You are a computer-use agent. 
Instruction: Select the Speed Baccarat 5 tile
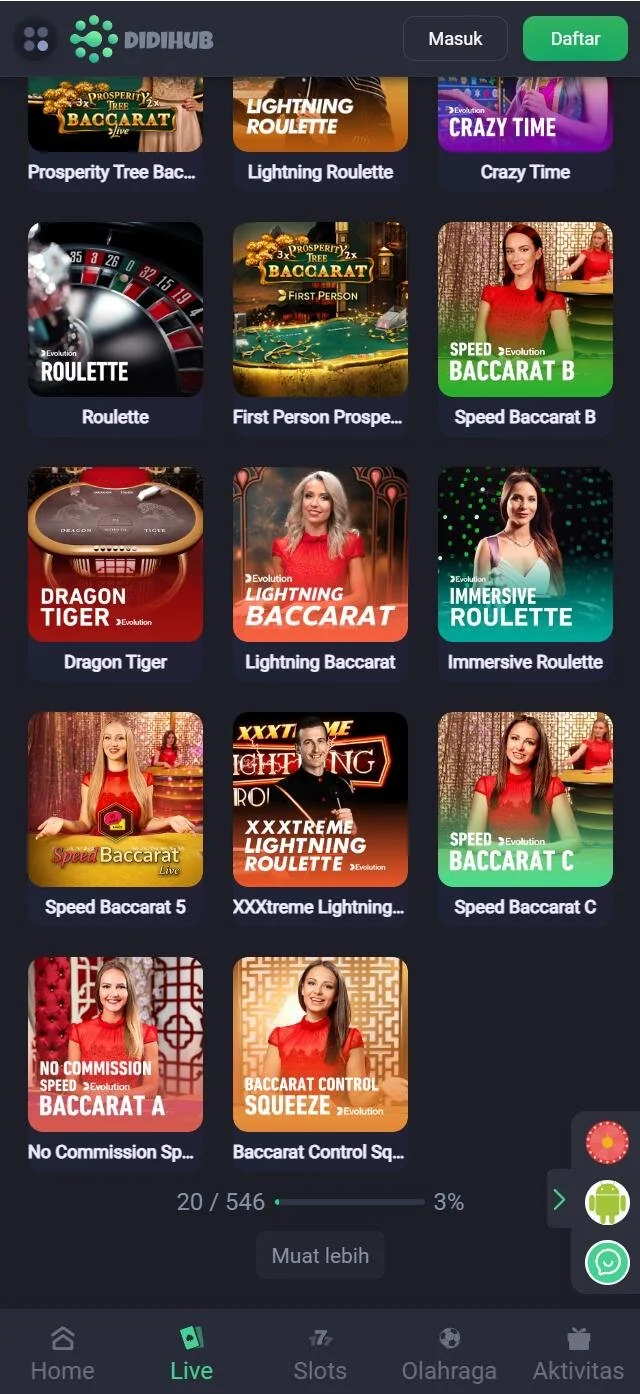[115, 800]
